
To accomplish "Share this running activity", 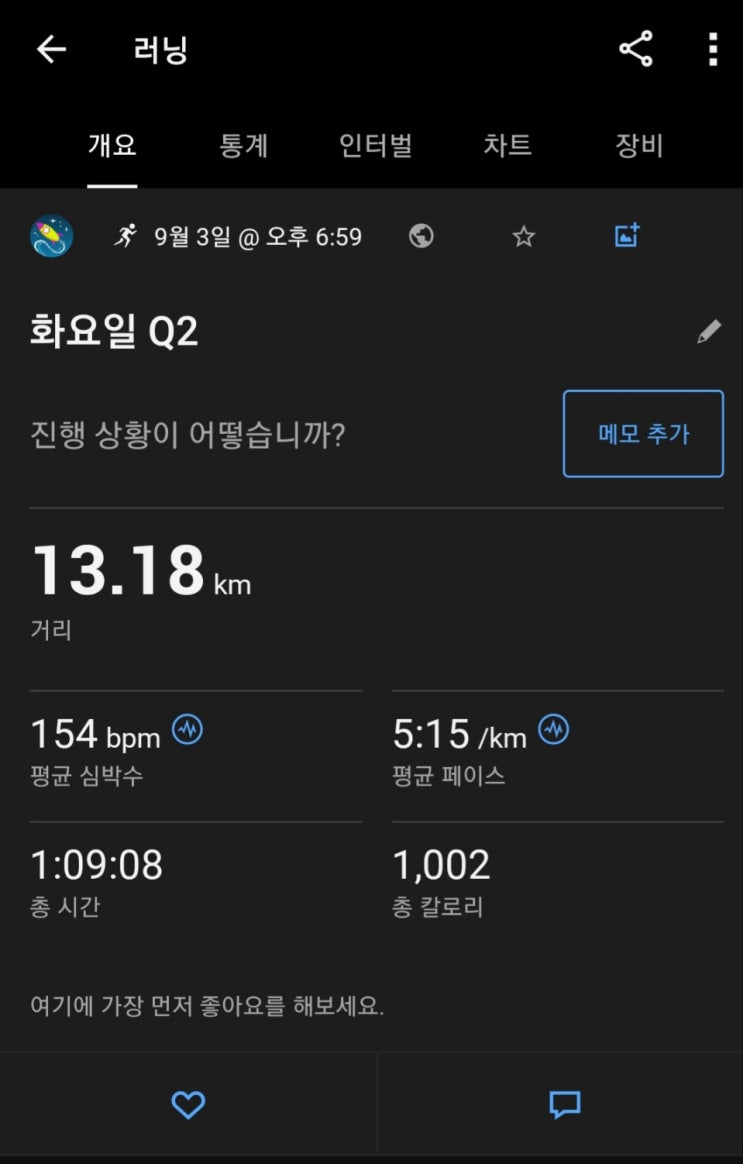I will [x=635, y=49].
